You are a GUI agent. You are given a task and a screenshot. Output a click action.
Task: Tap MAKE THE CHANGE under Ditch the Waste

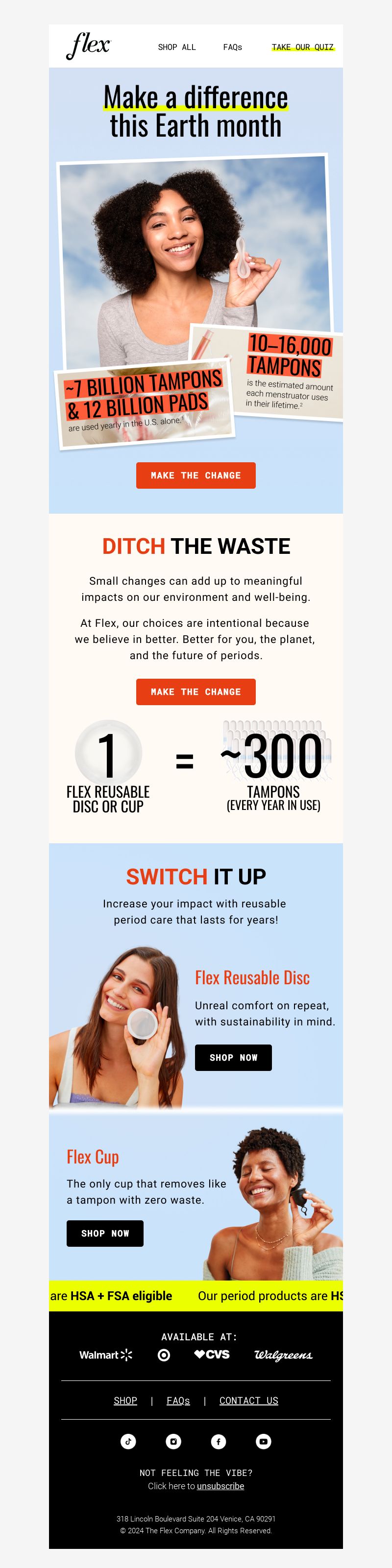click(x=196, y=692)
